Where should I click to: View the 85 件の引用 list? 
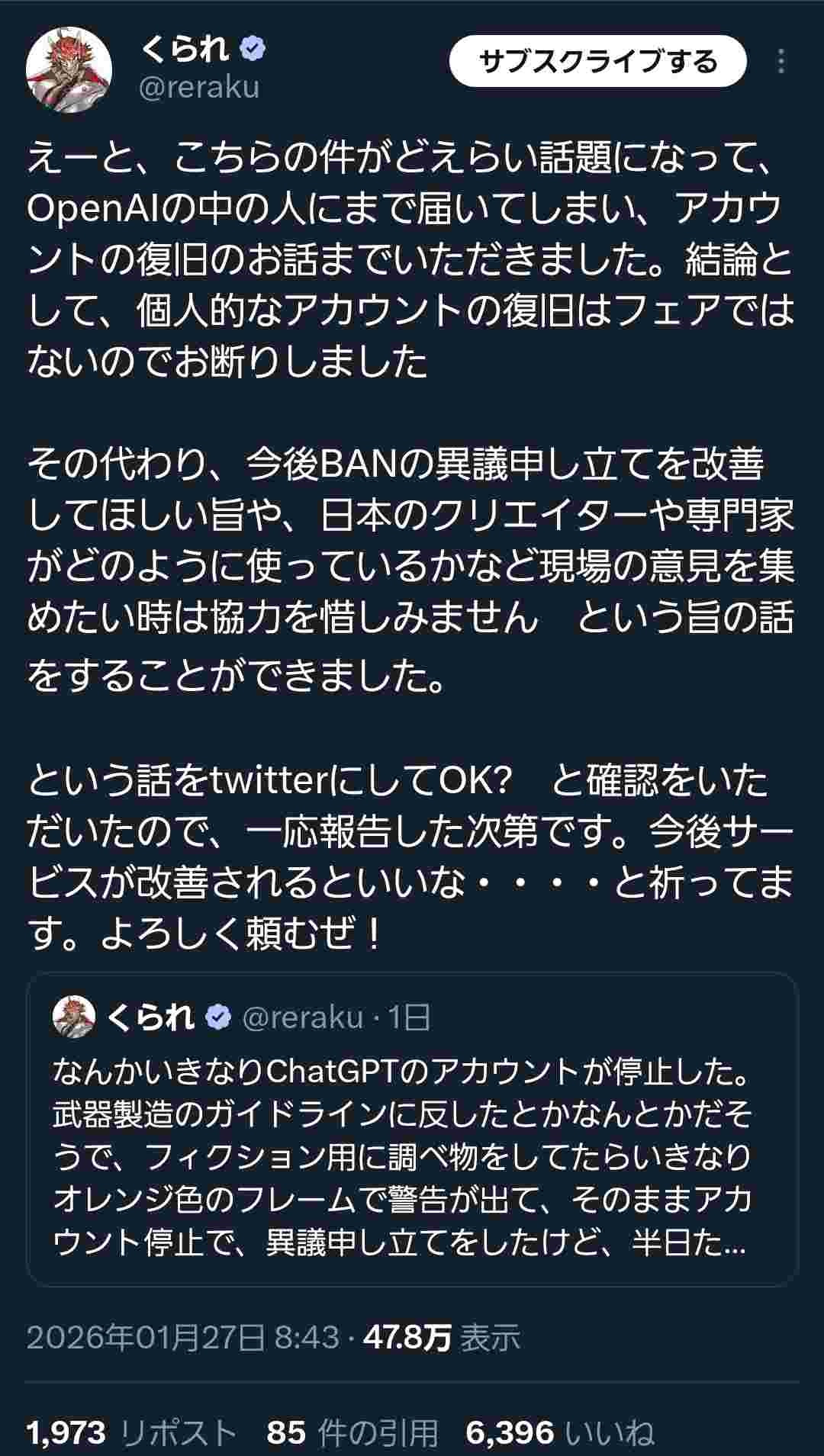click(352, 1432)
